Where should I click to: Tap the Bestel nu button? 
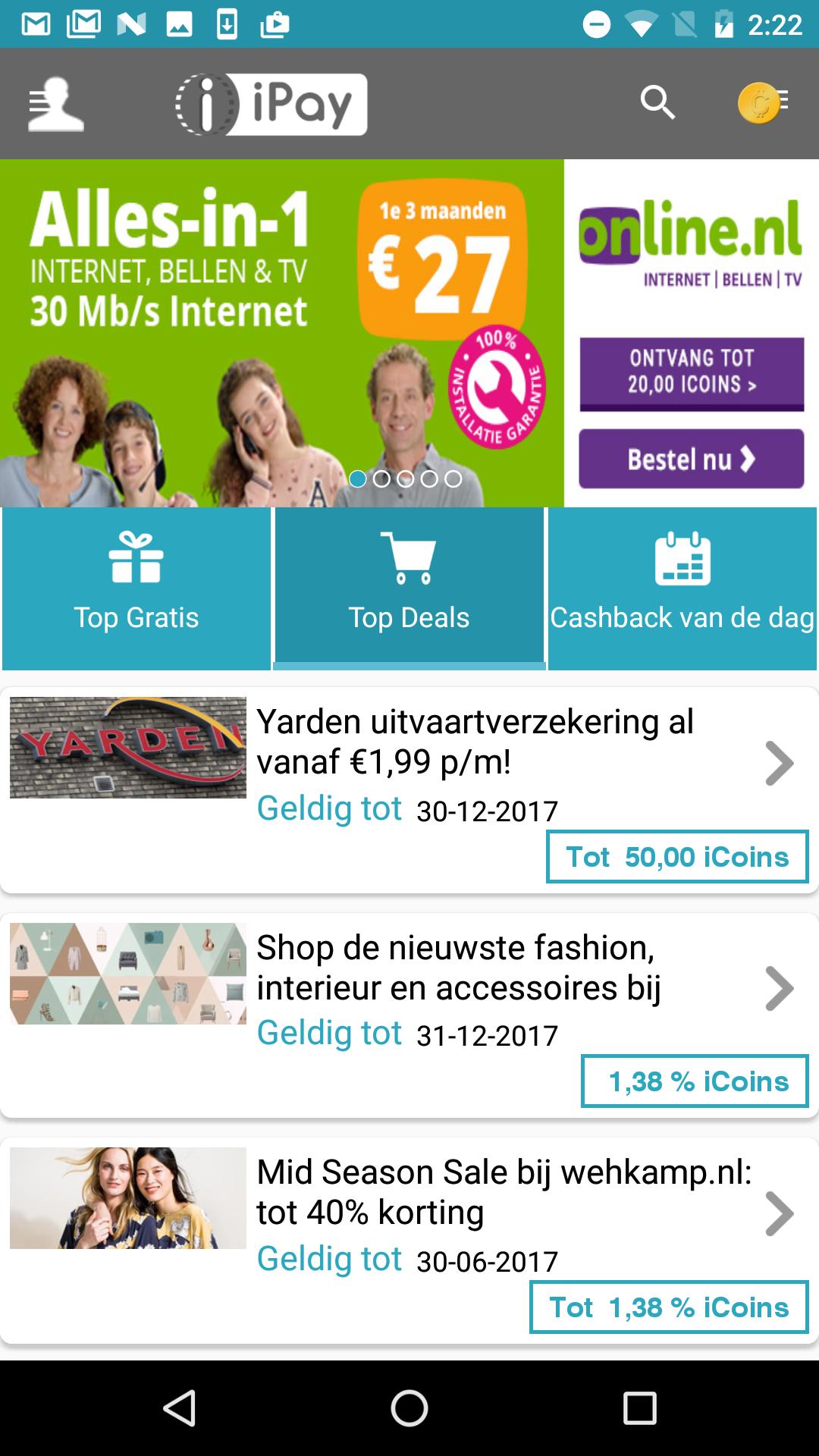[x=691, y=459]
